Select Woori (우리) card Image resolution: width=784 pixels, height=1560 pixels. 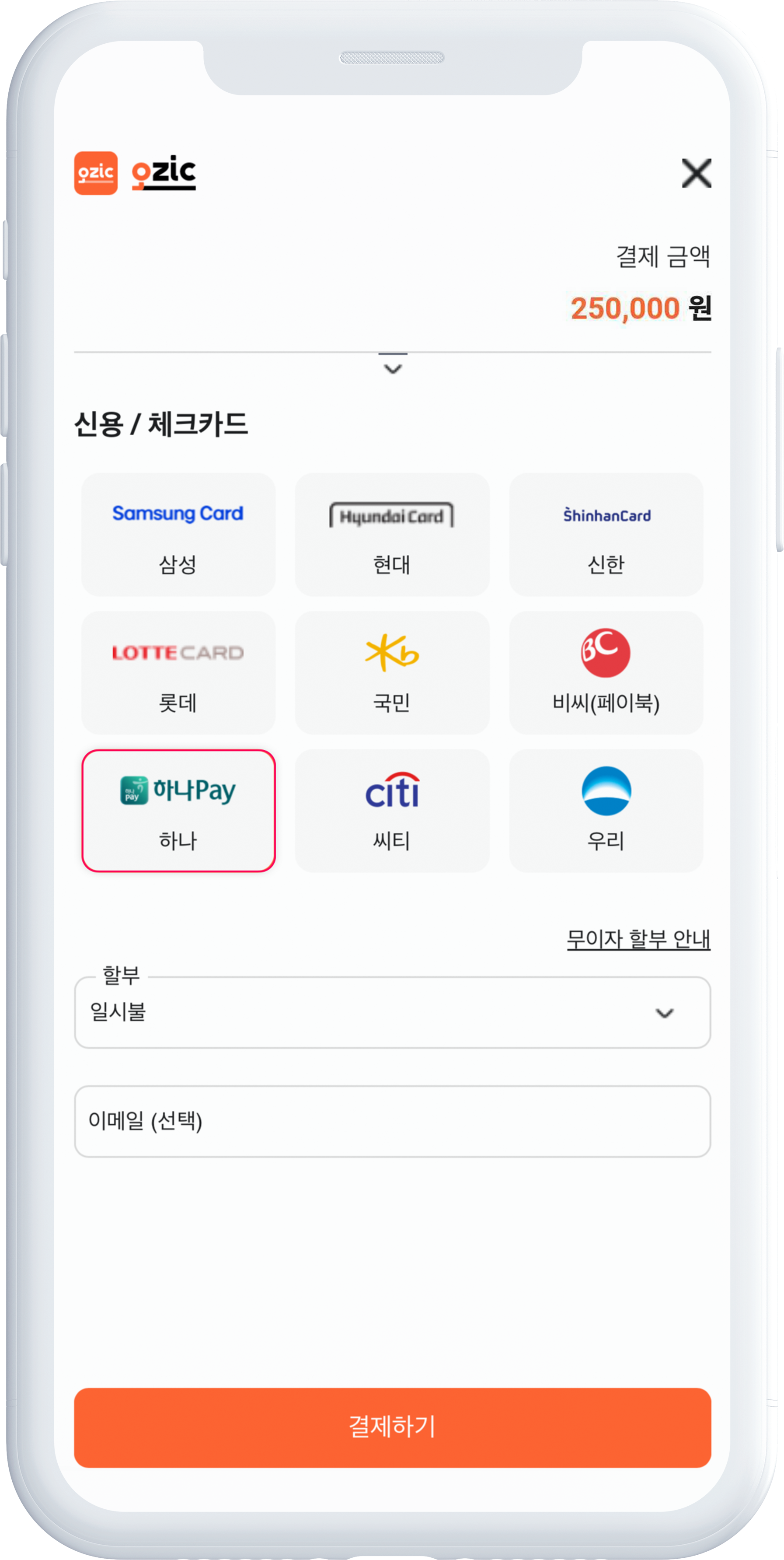pyautogui.click(x=606, y=810)
